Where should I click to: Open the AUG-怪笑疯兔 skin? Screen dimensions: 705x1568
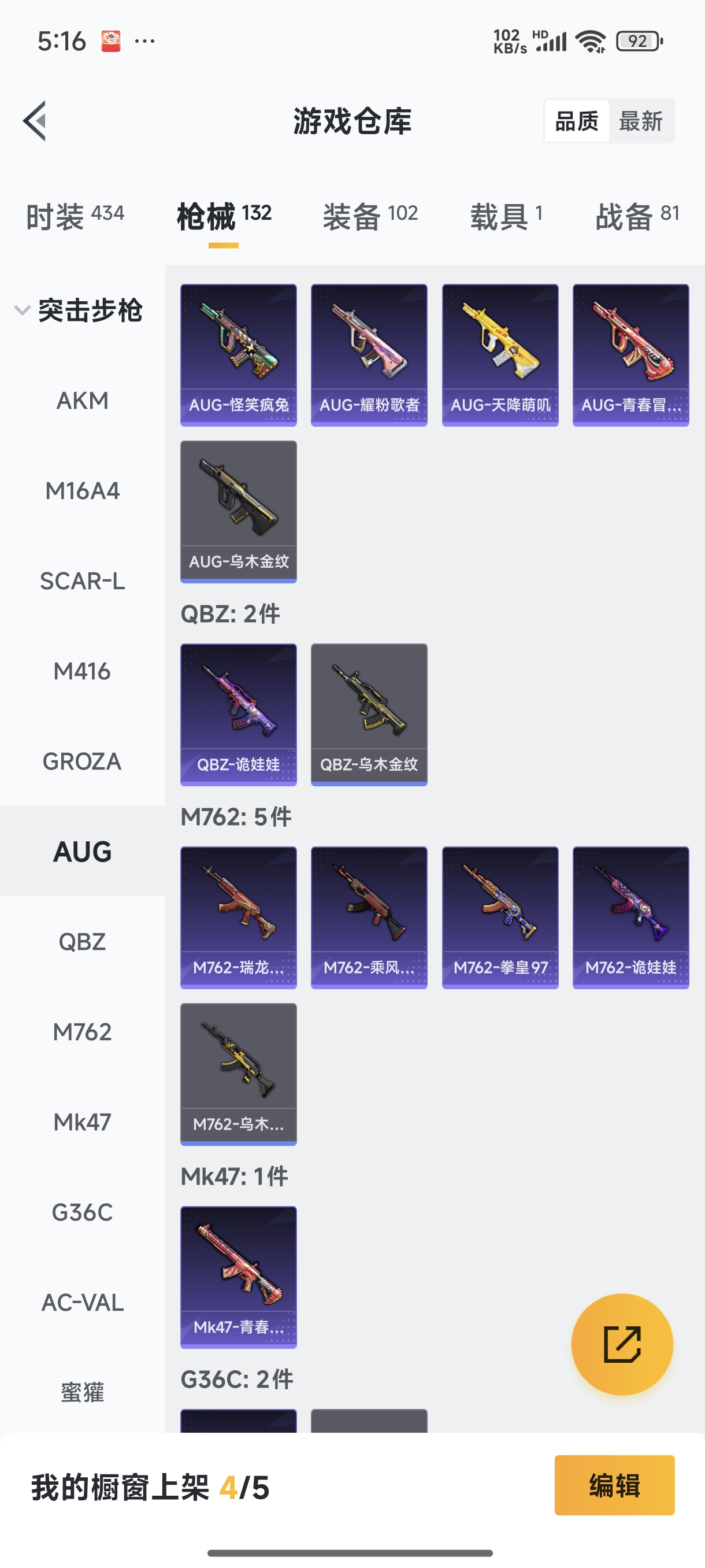coord(239,355)
